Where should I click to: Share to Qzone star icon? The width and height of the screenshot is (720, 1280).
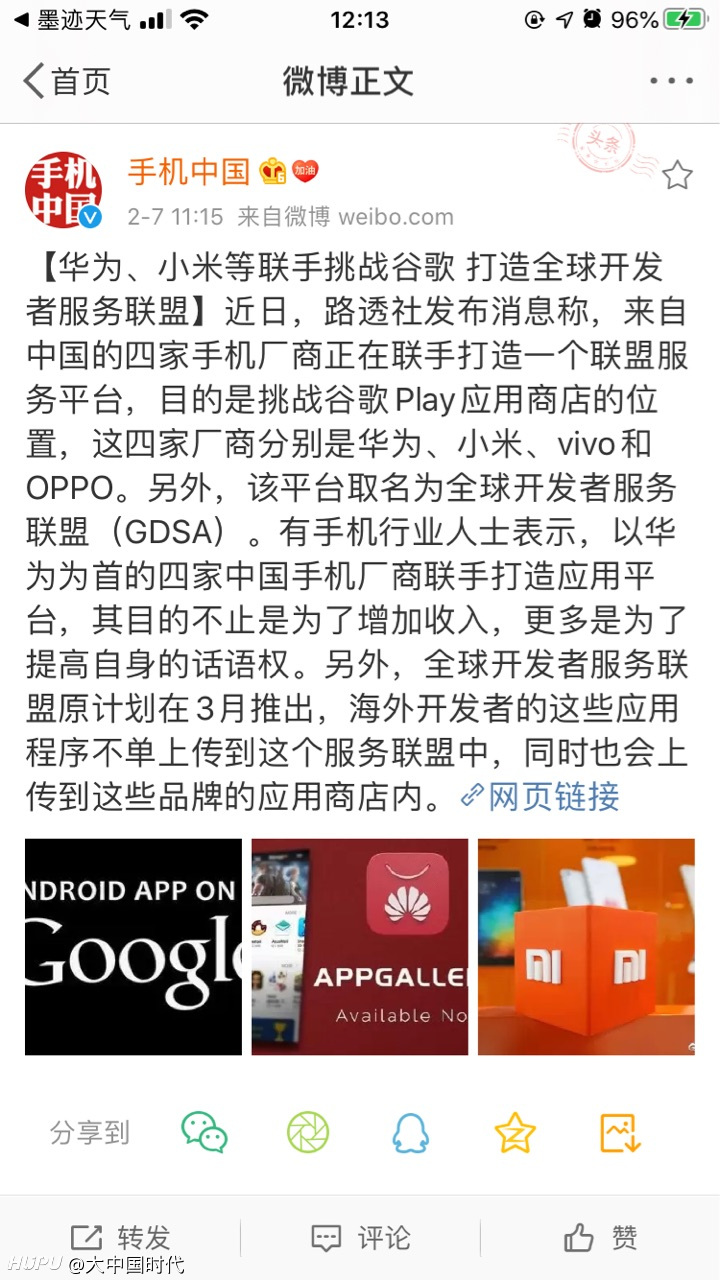coord(515,1132)
